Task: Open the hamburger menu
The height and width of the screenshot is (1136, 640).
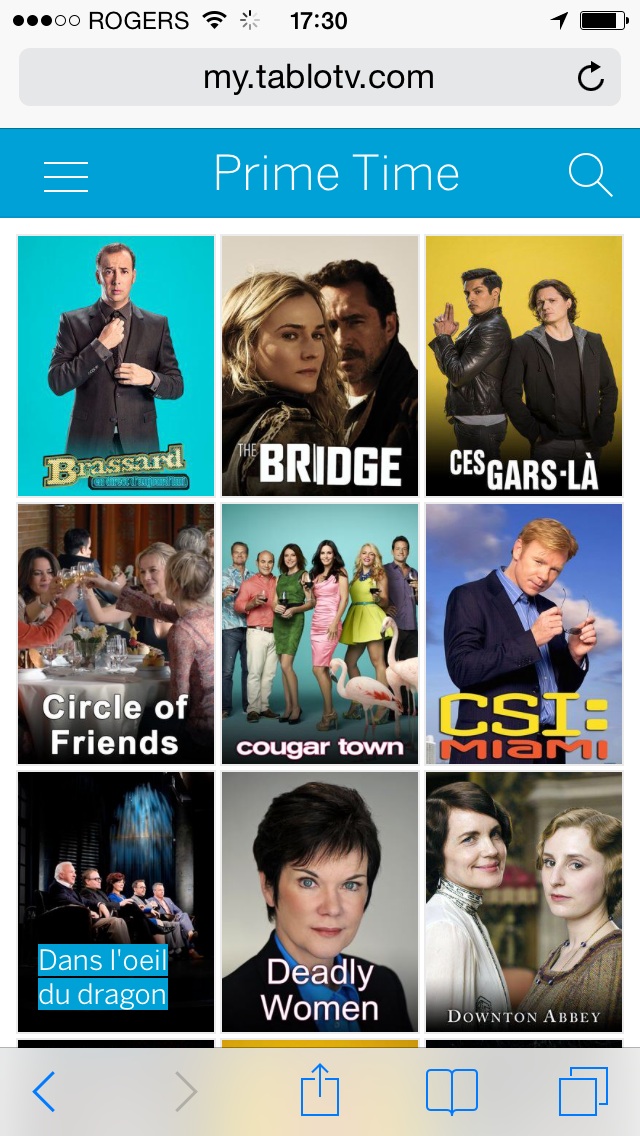Action: point(66,176)
